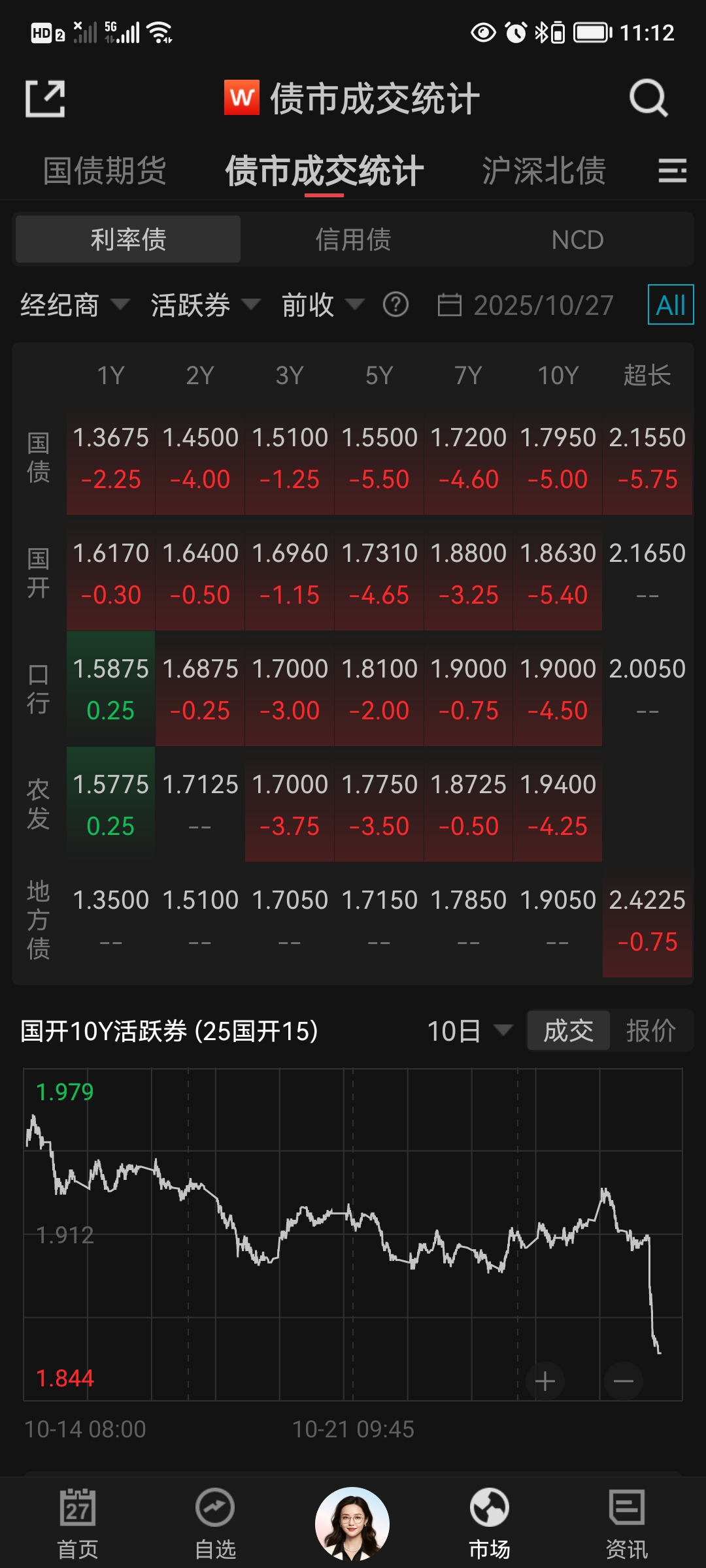This screenshot has height=1568, width=706.
Task: Select the NCD segment
Action: coord(577,240)
